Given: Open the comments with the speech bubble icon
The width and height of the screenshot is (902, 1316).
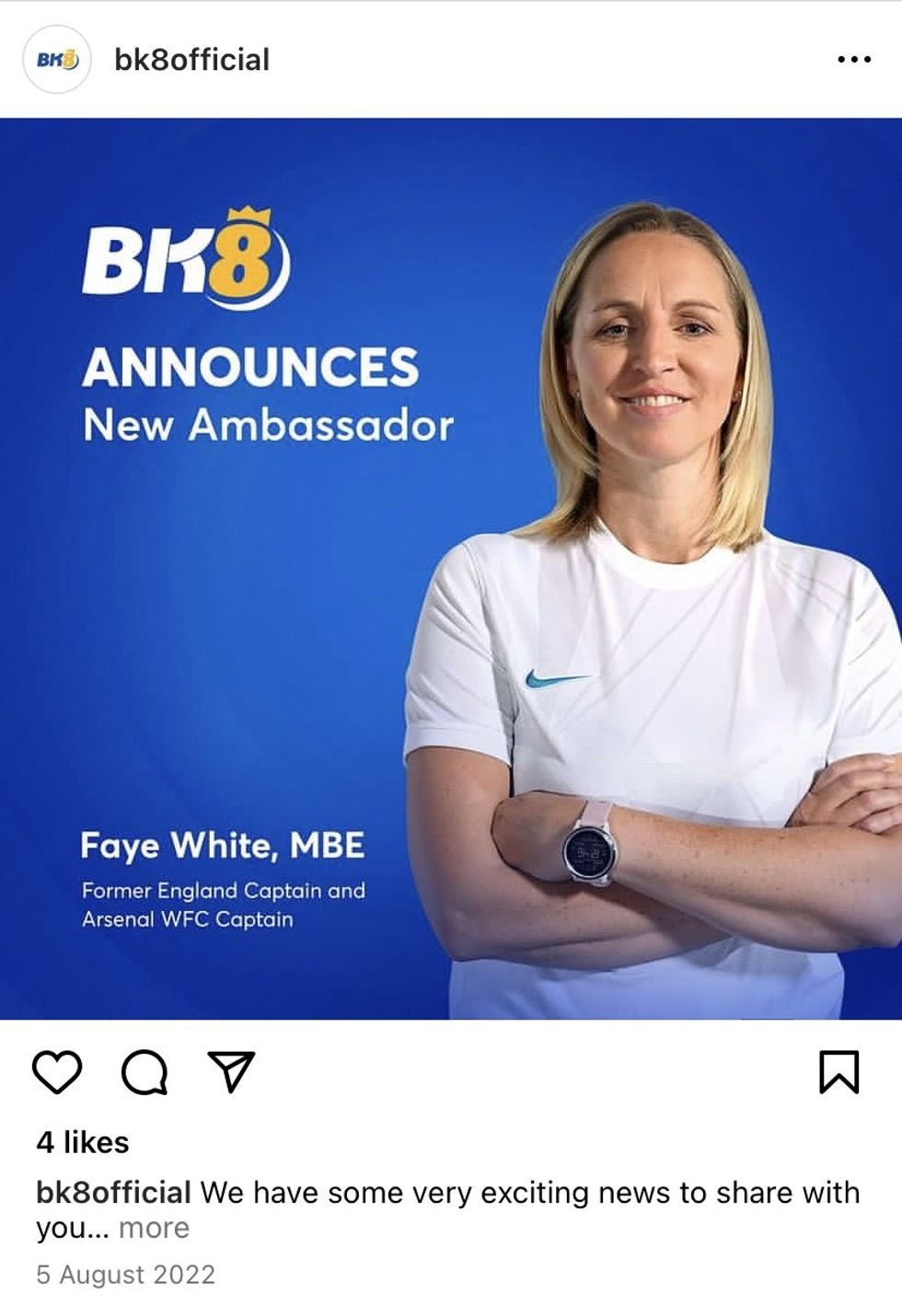Looking at the screenshot, I should point(145,1072).
